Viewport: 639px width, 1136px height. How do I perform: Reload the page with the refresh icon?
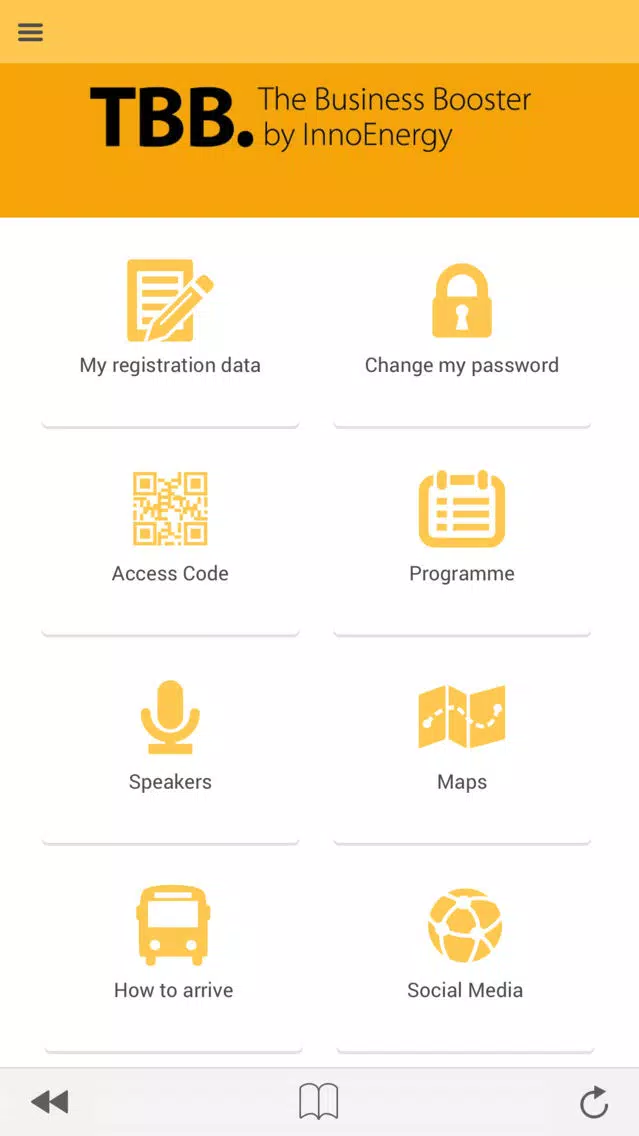click(x=594, y=1102)
